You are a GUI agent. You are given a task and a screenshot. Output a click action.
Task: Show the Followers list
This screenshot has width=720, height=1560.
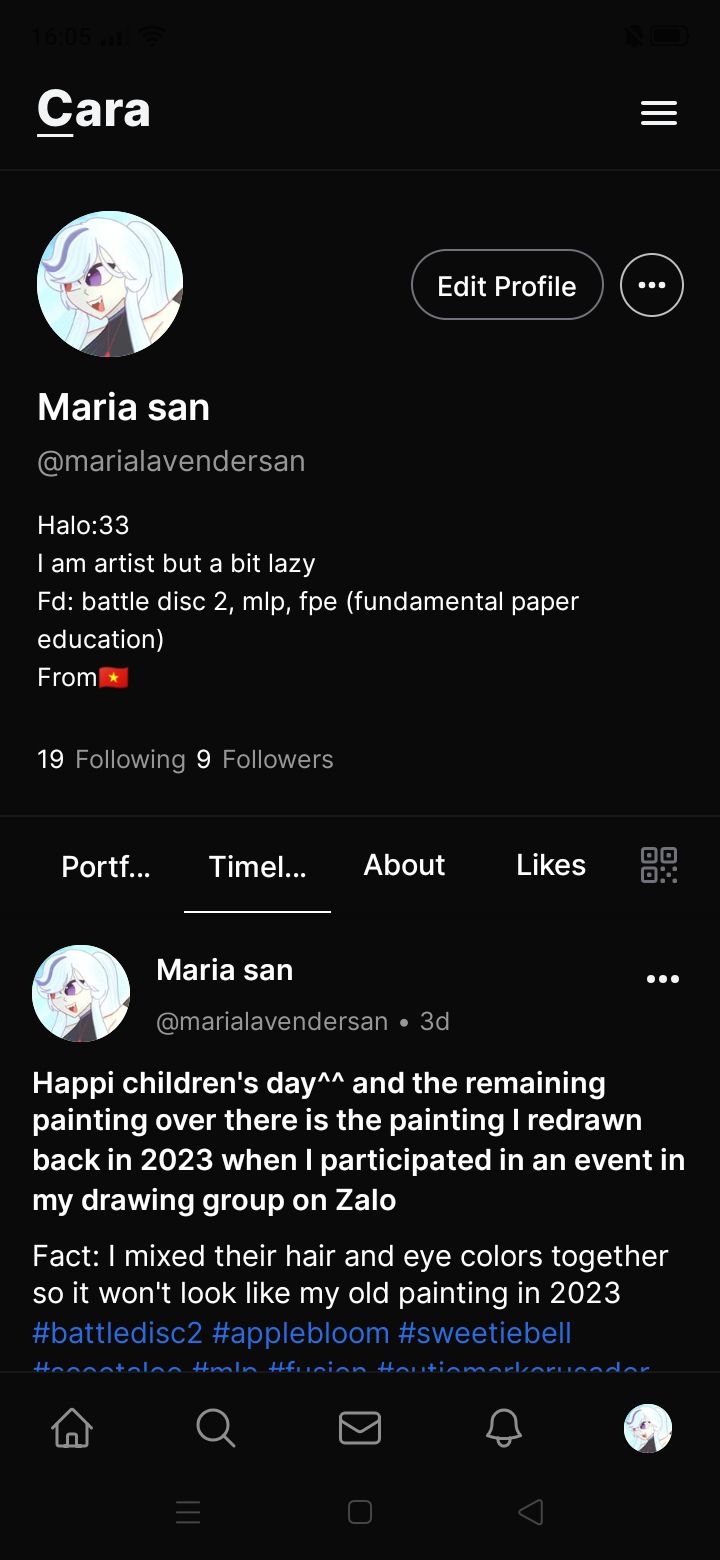point(265,760)
